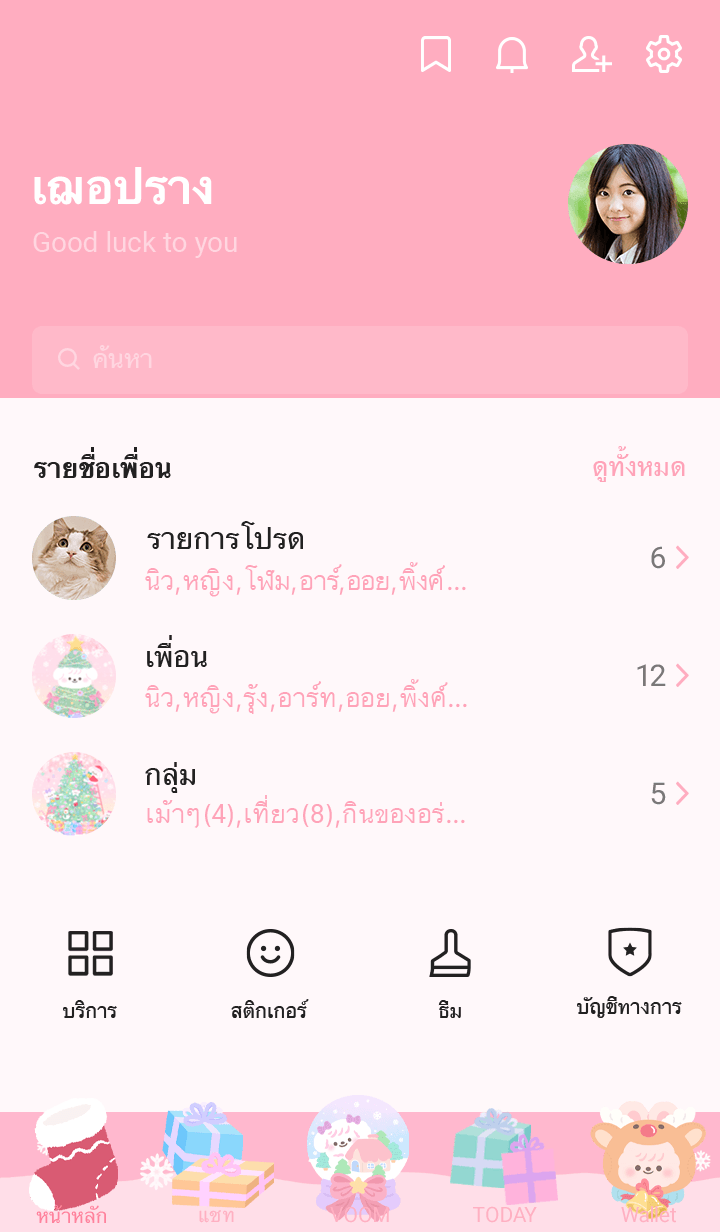Select the หน้าหลัก home tab
The height and width of the screenshot is (1232, 720).
(72, 1172)
